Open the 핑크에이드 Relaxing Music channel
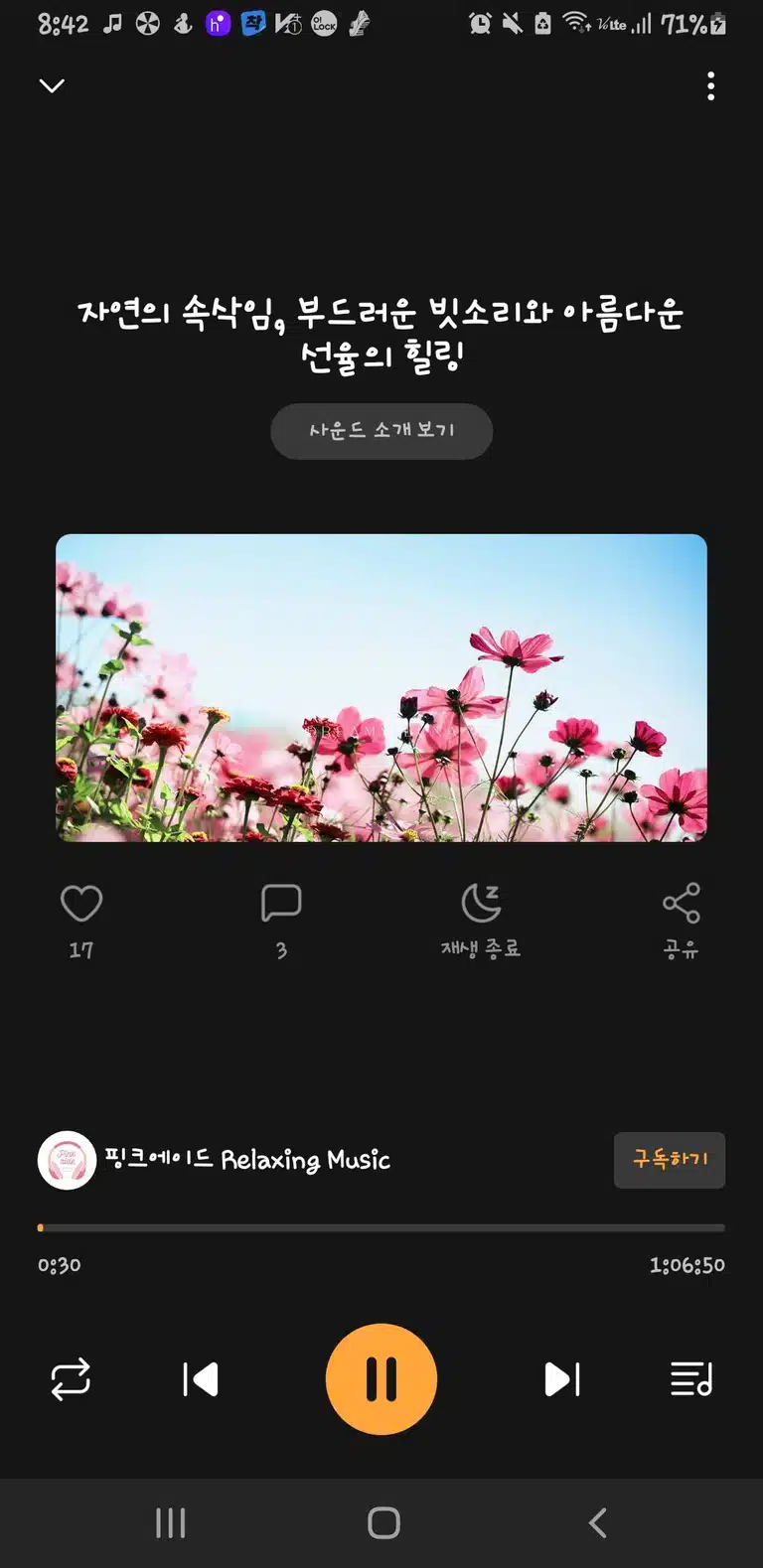 215,1160
